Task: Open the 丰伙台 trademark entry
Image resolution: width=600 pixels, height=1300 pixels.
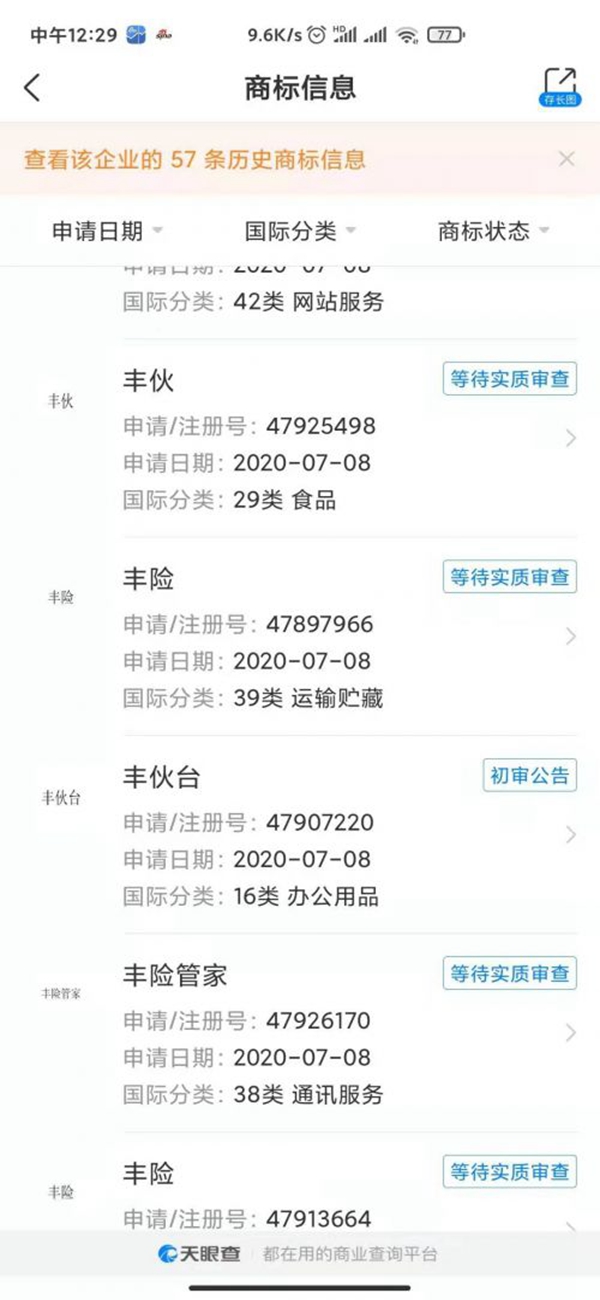Action: tap(300, 834)
